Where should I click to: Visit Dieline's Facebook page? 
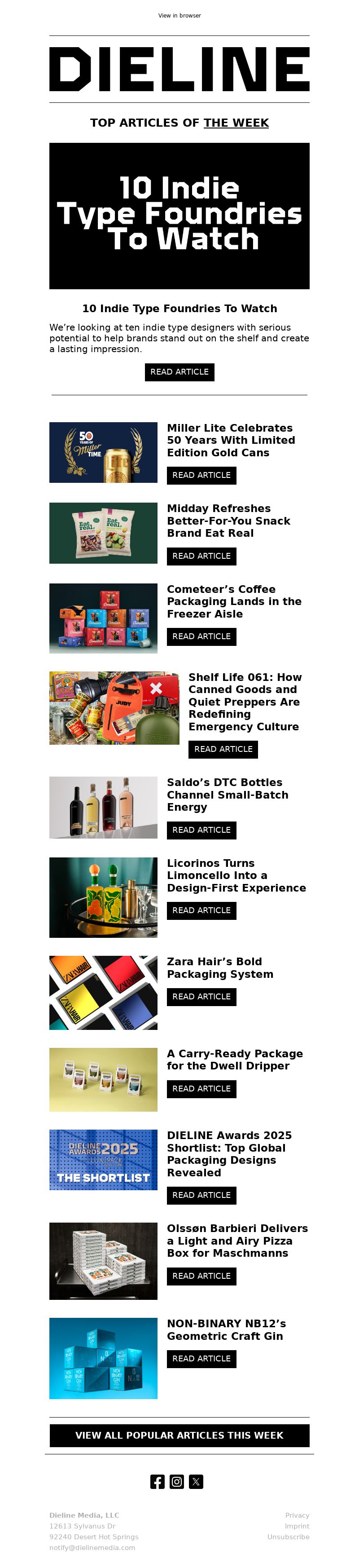(x=157, y=1482)
